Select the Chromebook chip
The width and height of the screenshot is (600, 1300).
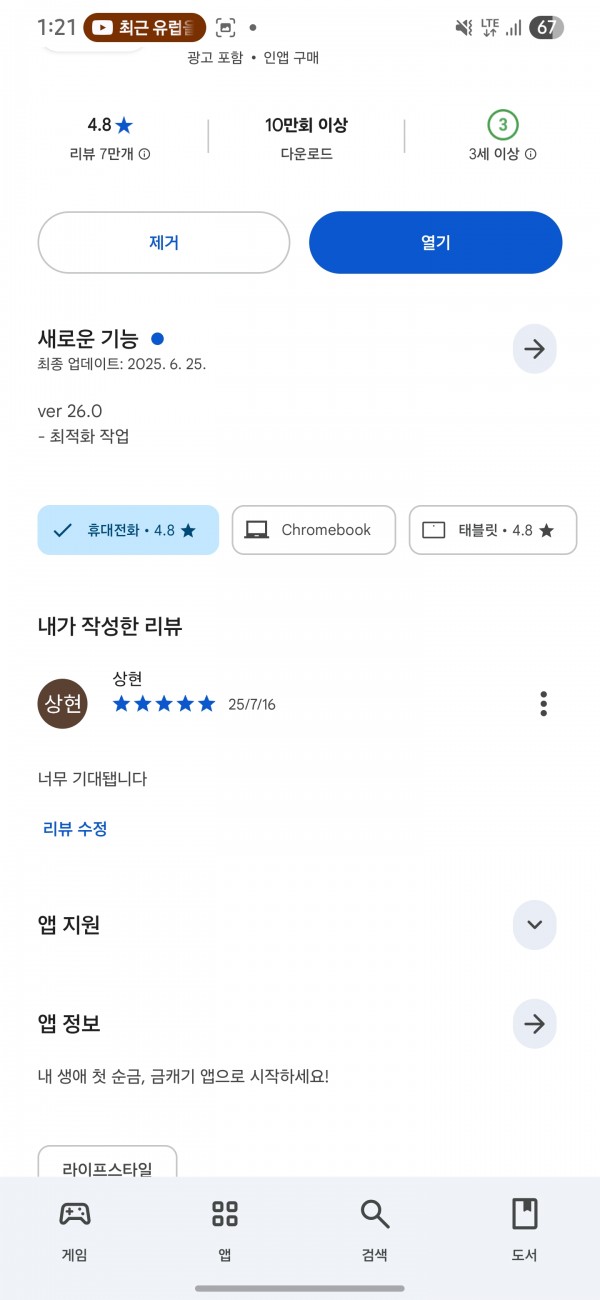click(314, 530)
